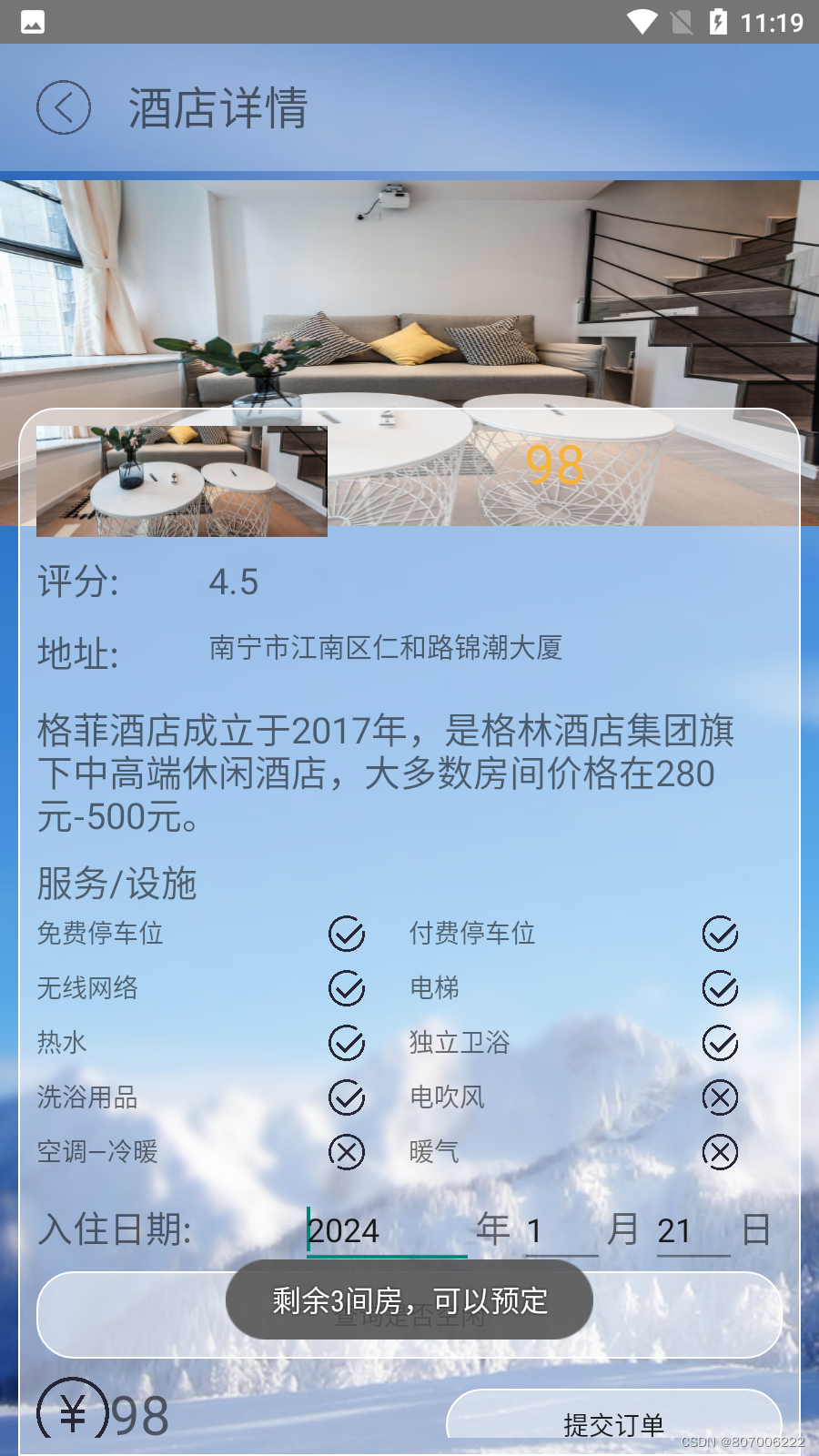
Task: Select the room photo thumbnail
Action: click(x=180, y=480)
